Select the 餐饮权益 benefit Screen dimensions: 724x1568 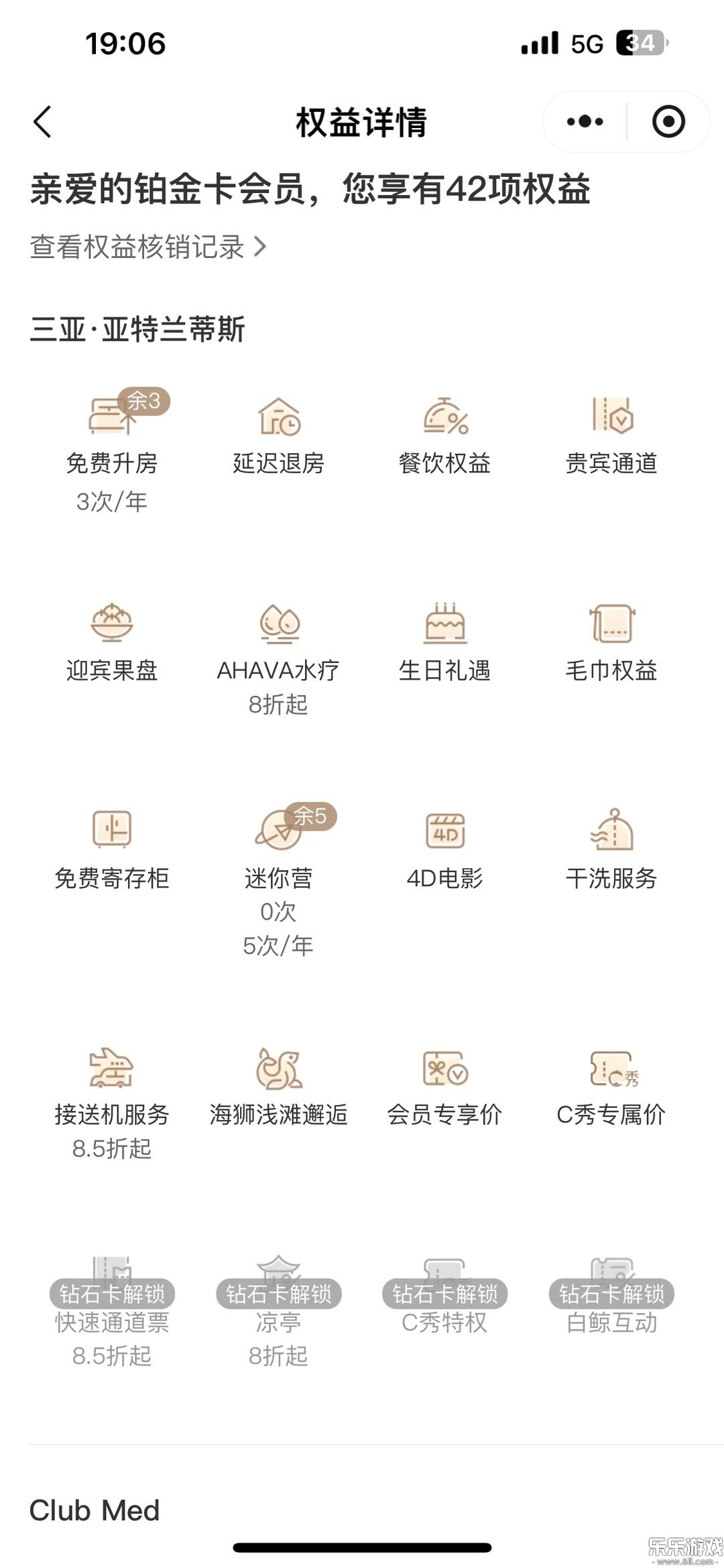(x=445, y=436)
